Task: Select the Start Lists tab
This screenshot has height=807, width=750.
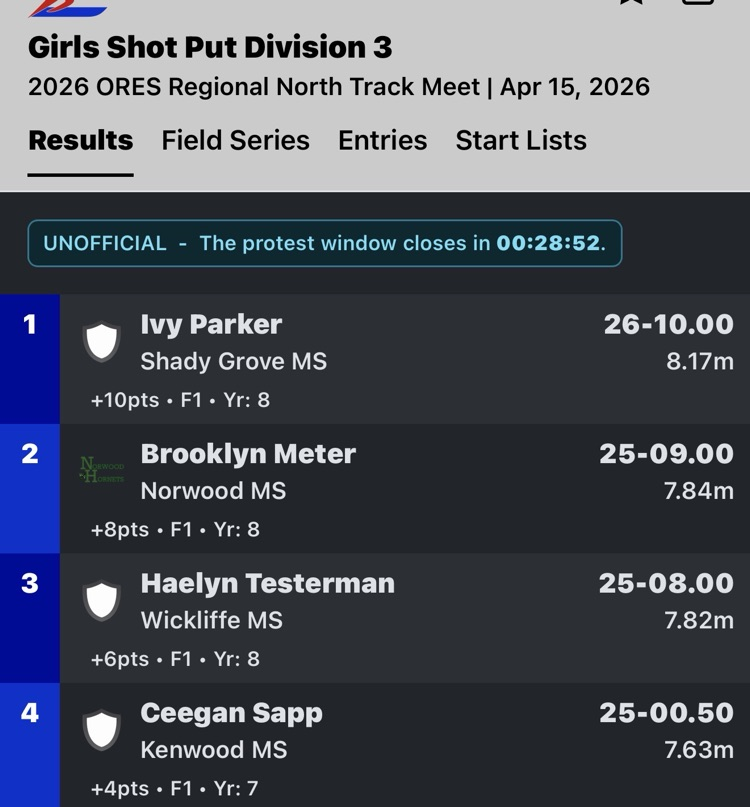Action: pyautogui.click(x=521, y=141)
